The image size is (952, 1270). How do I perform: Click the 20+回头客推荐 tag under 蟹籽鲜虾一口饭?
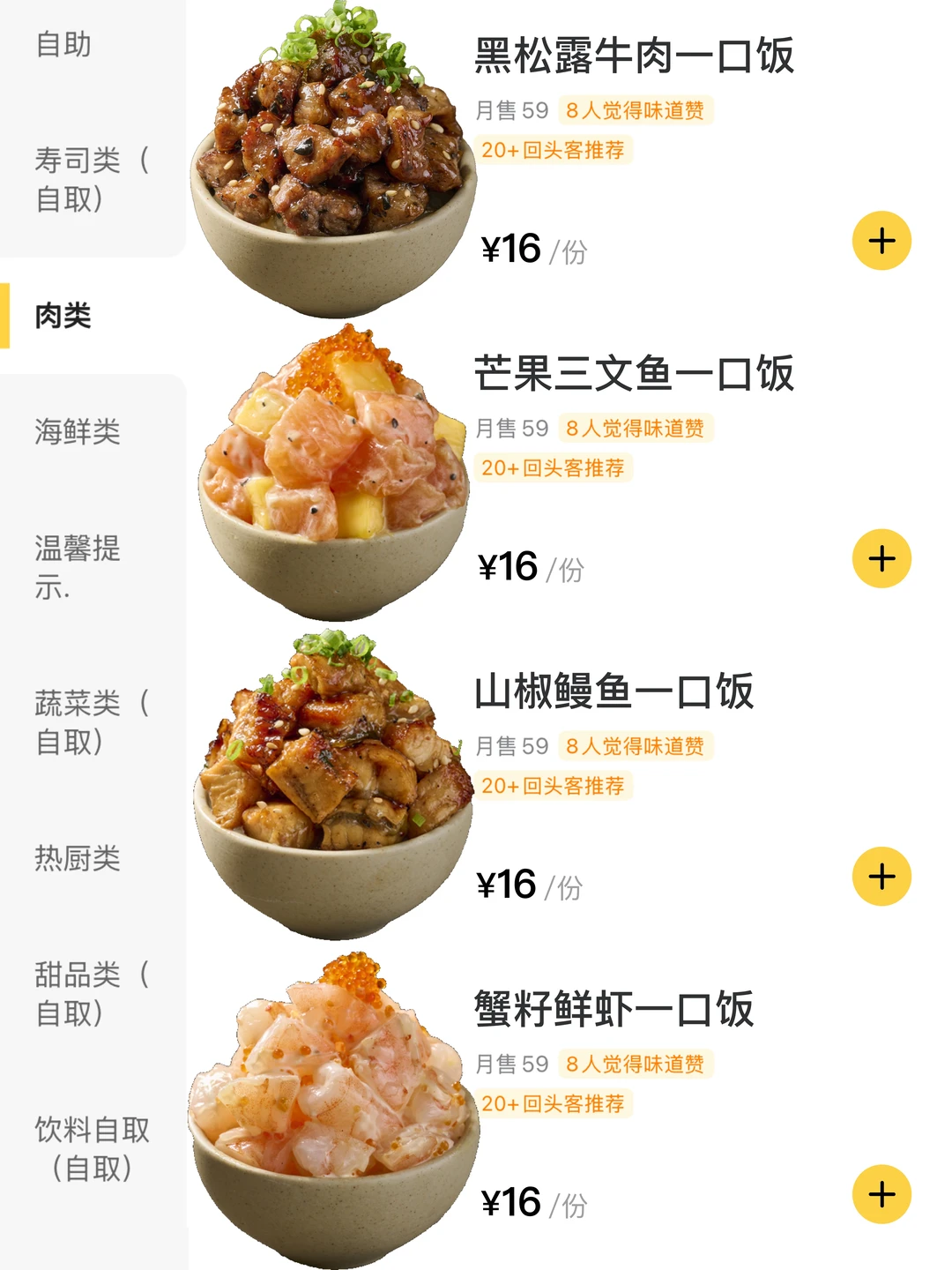pos(555,1102)
